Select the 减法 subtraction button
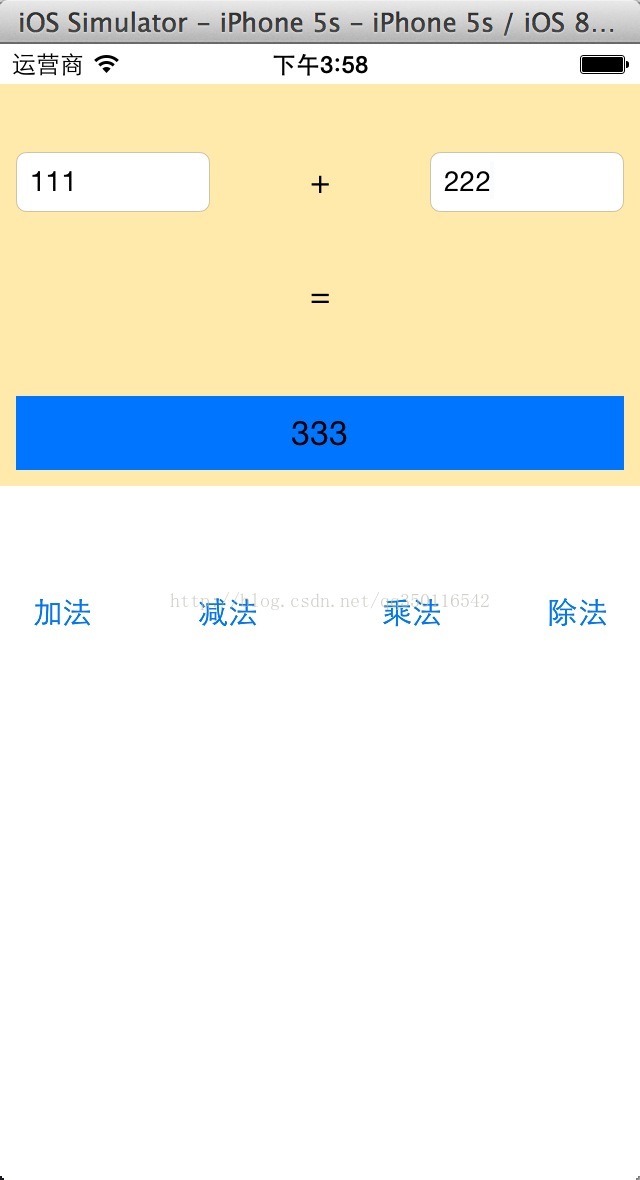The height and width of the screenshot is (1180, 640). click(227, 613)
